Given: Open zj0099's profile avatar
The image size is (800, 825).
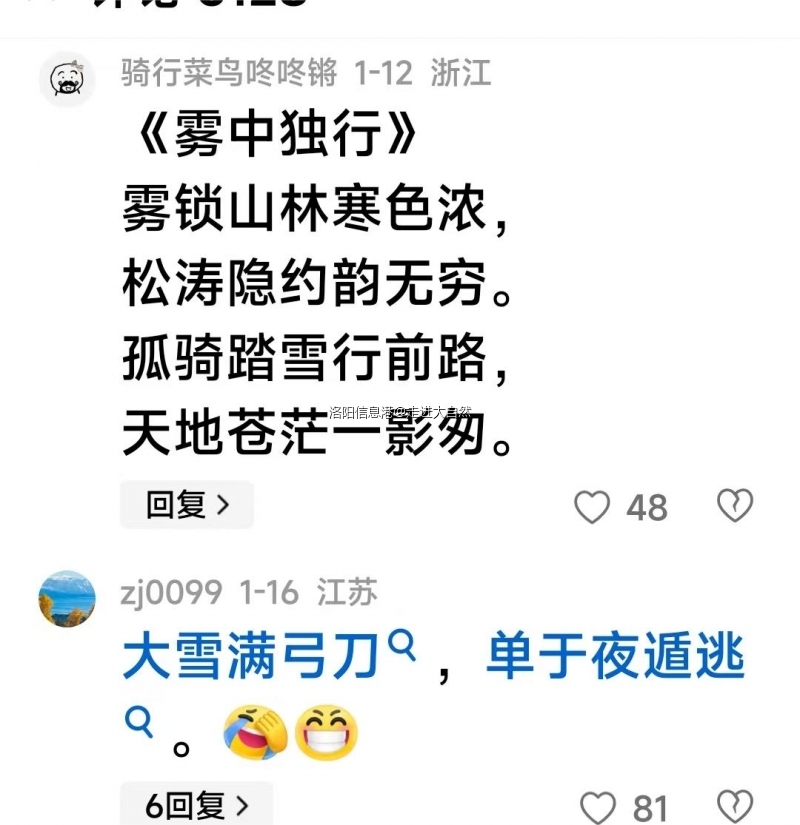Looking at the screenshot, I should tap(67, 599).
